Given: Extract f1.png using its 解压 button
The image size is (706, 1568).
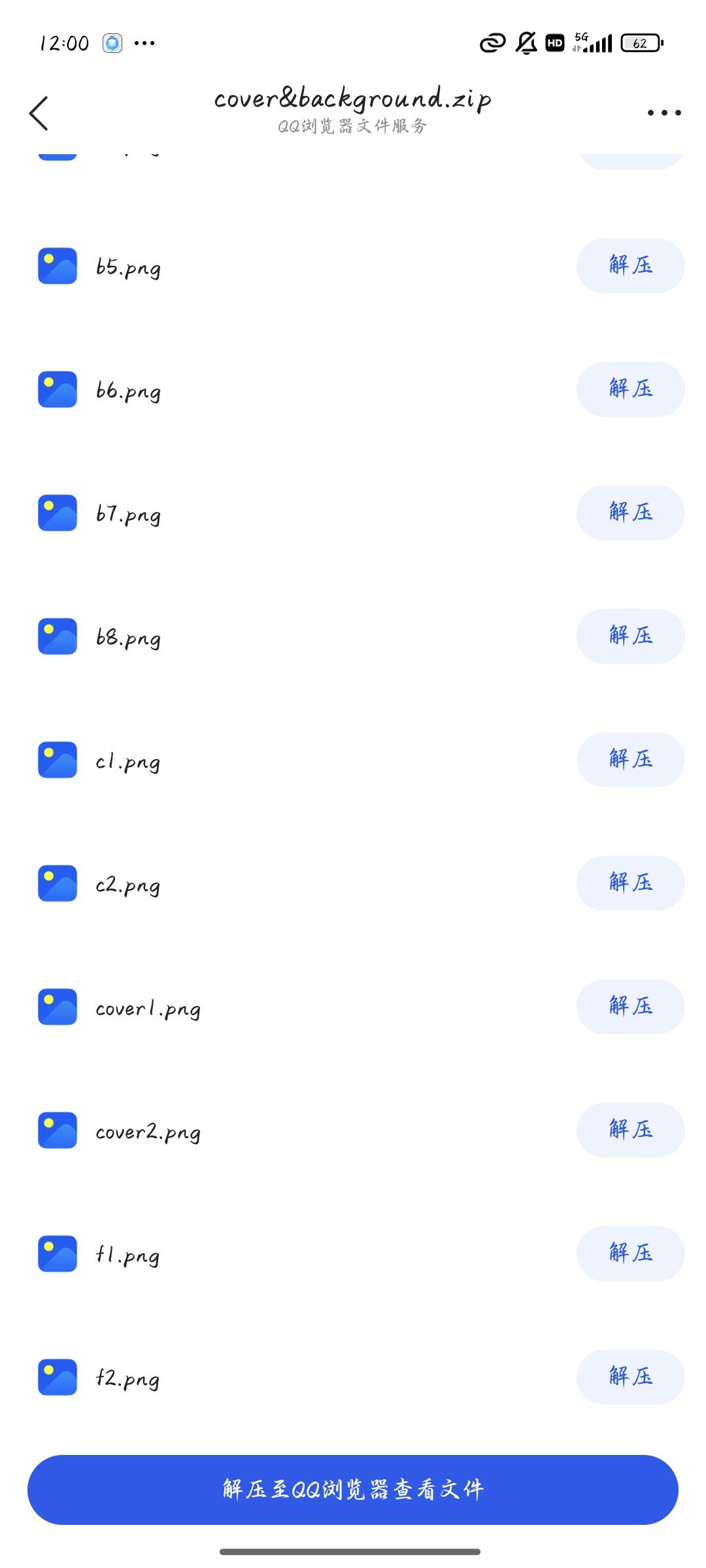Looking at the screenshot, I should click(630, 1254).
